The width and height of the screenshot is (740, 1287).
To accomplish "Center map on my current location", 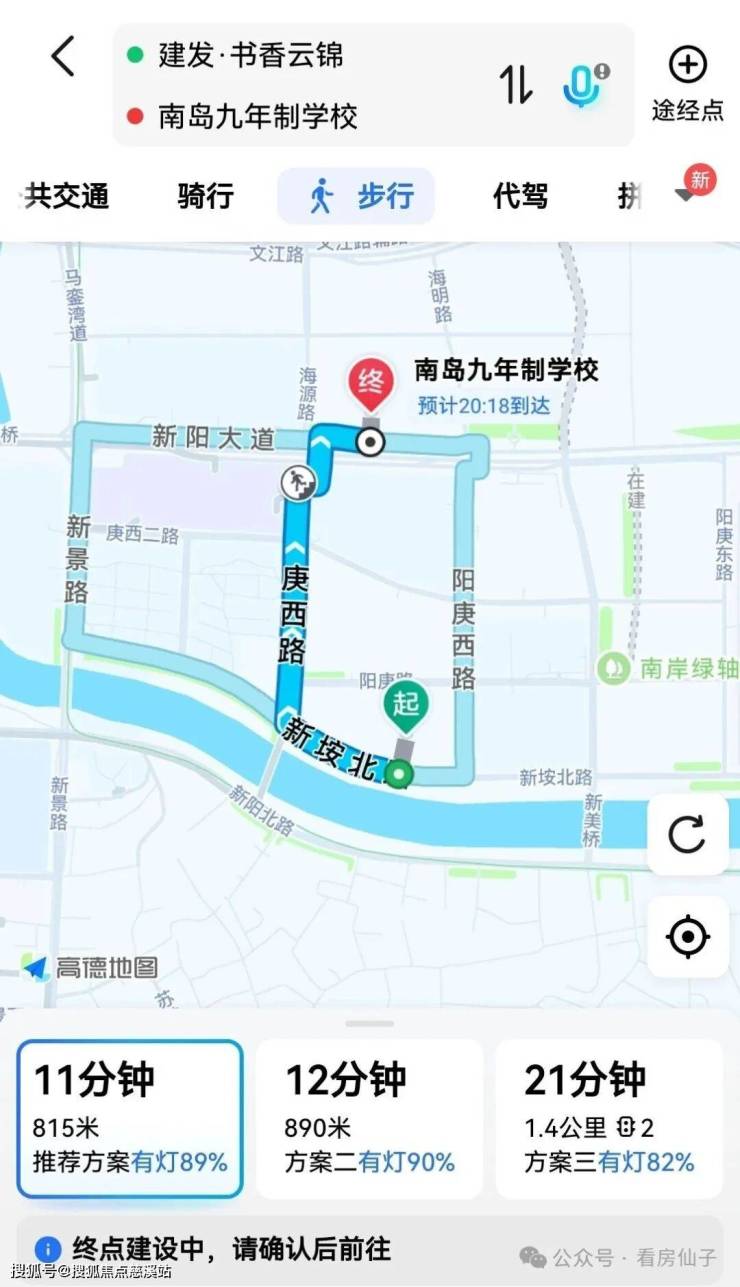I will [x=687, y=937].
